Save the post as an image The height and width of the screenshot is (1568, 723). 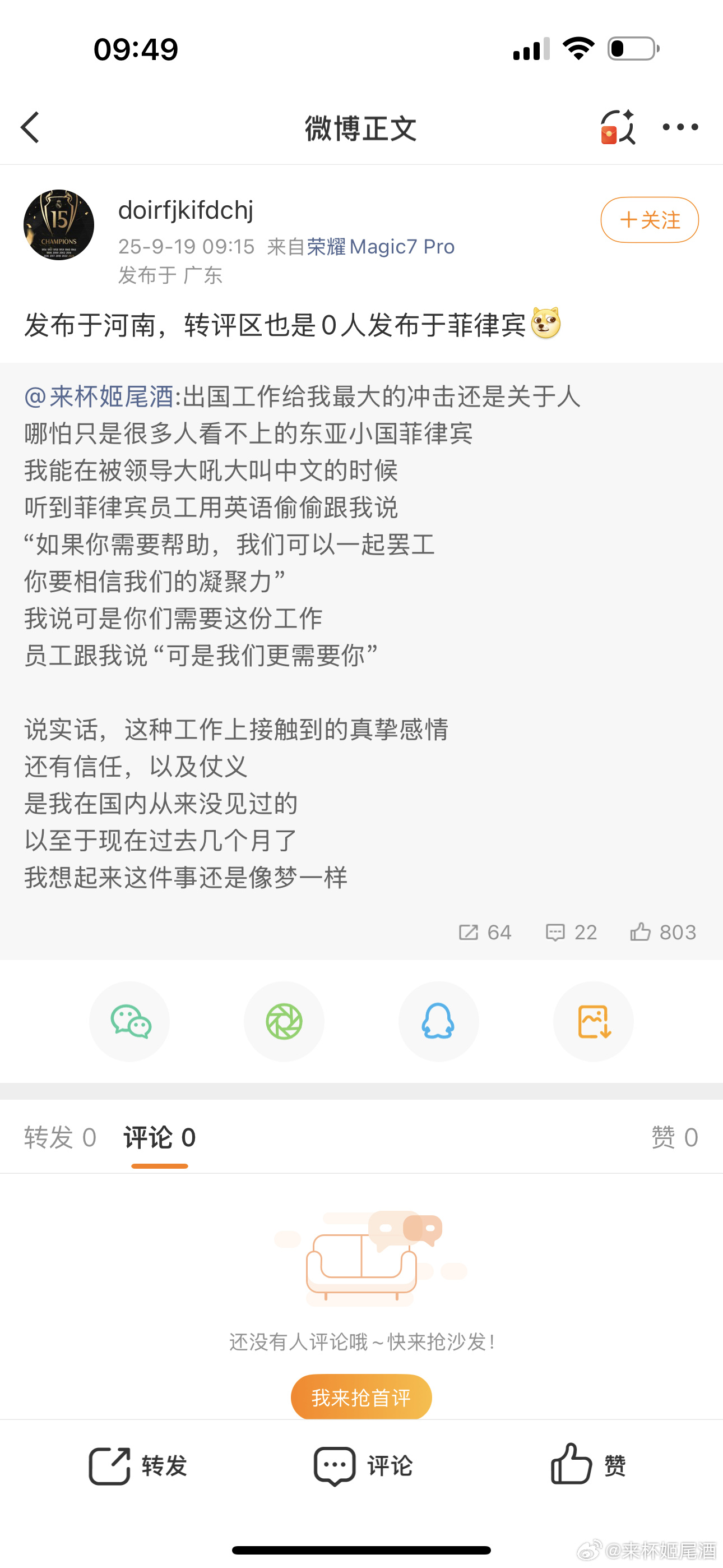click(x=594, y=1021)
